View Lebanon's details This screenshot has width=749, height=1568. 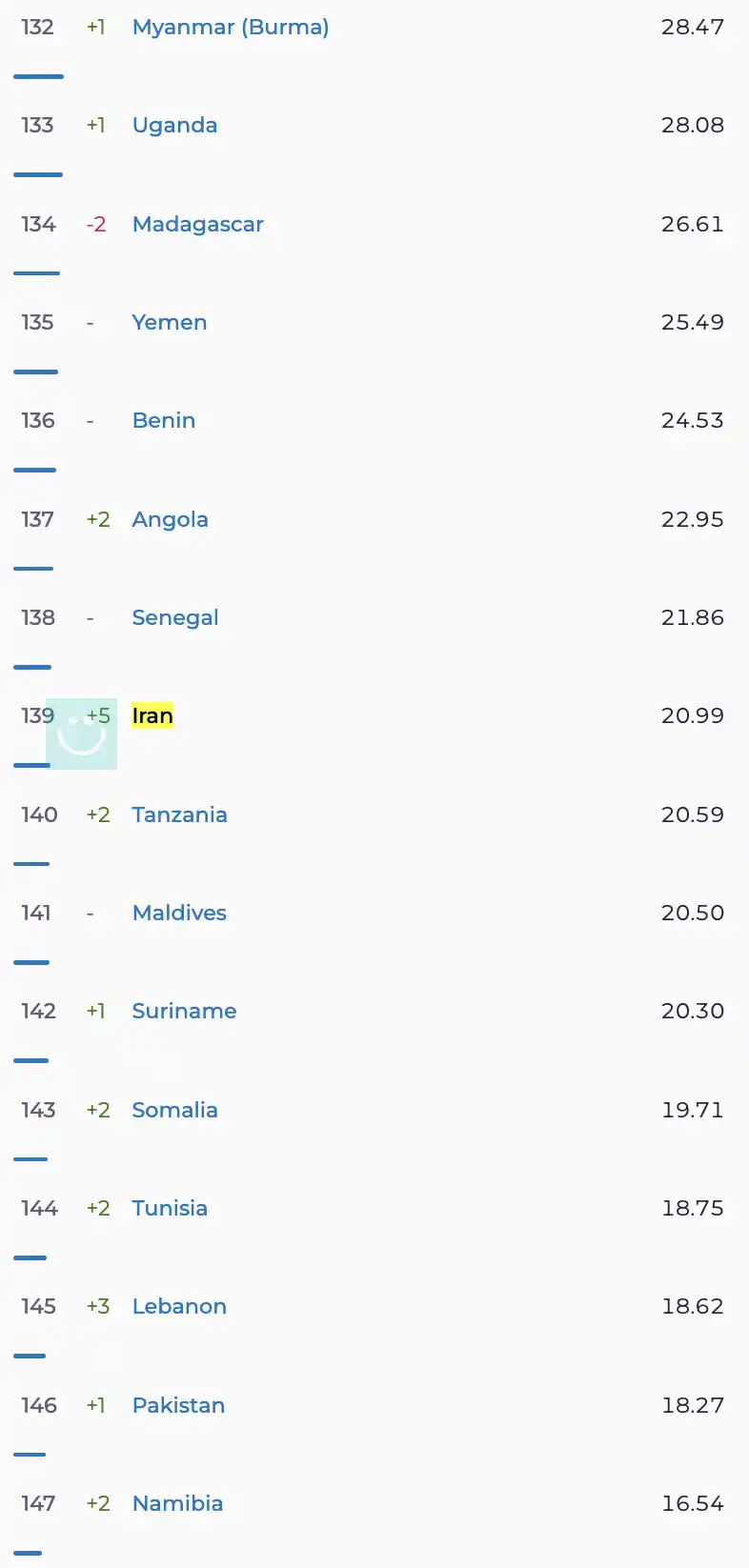179,1306
